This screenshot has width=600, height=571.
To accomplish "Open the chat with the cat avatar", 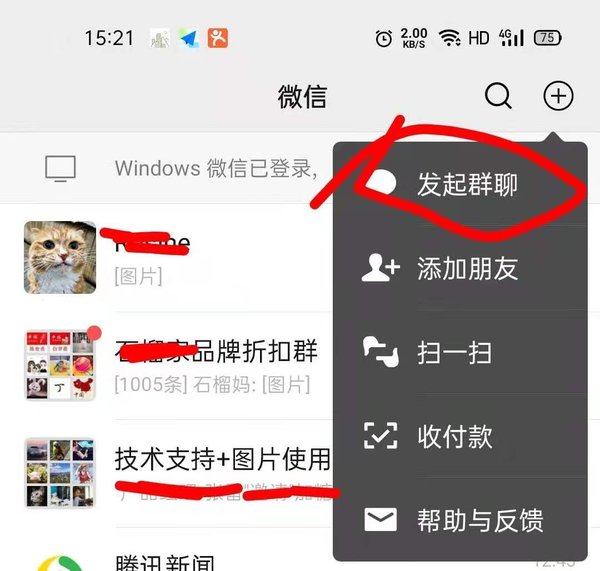I will (x=170, y=257).
